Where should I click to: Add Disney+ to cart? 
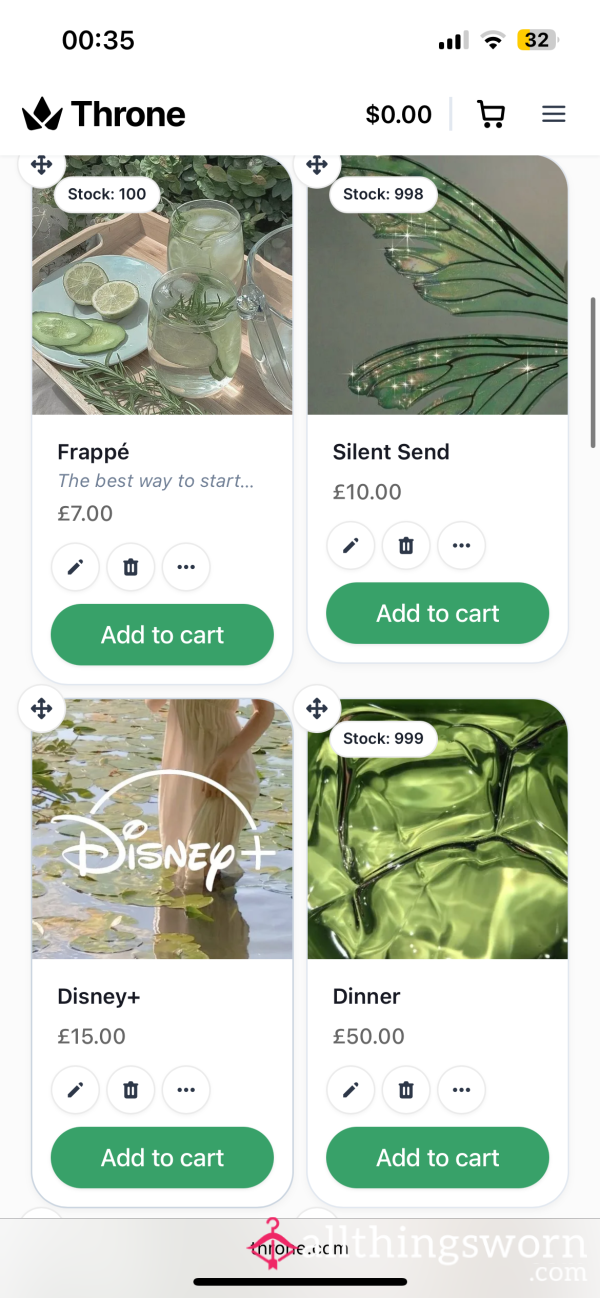coord(162,1158)
